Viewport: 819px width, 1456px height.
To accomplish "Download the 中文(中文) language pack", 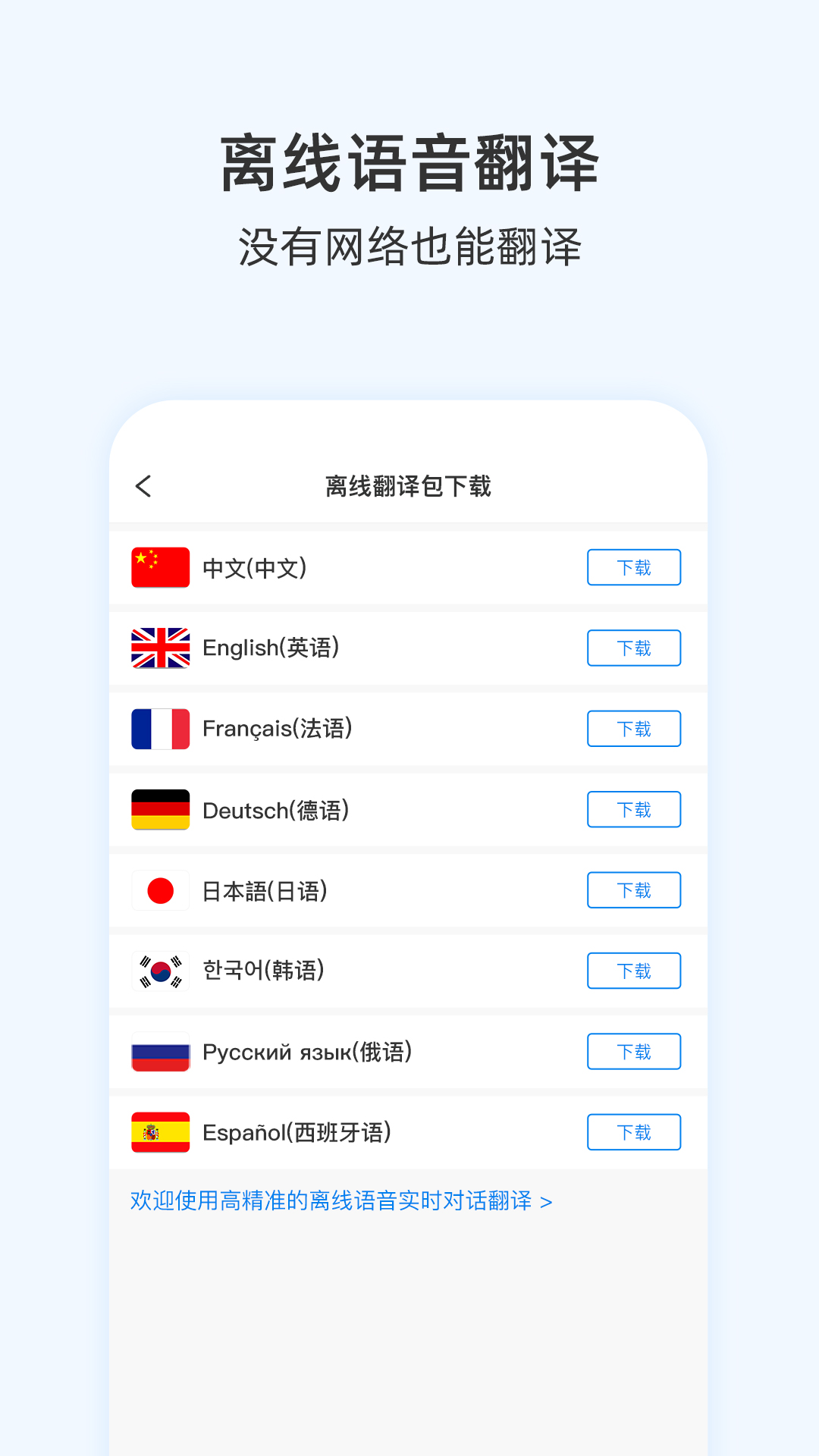I will click(634, 567).
